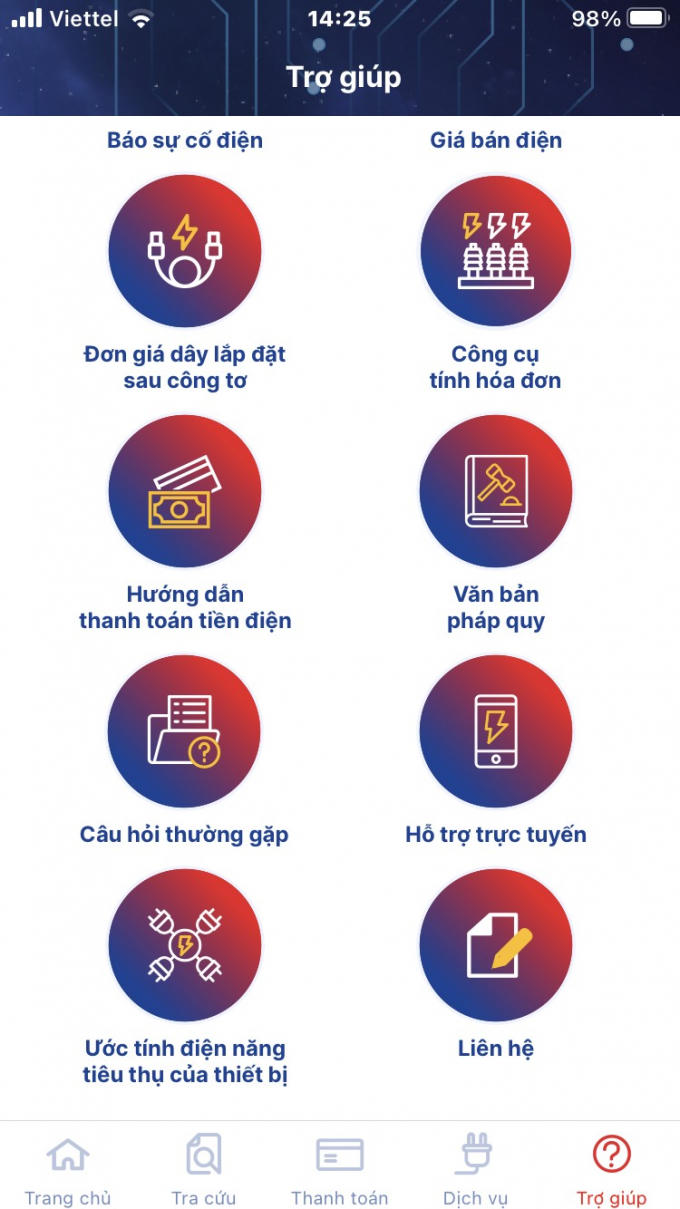
Task: Open Giá bán điện
Action: click(496, 140)
